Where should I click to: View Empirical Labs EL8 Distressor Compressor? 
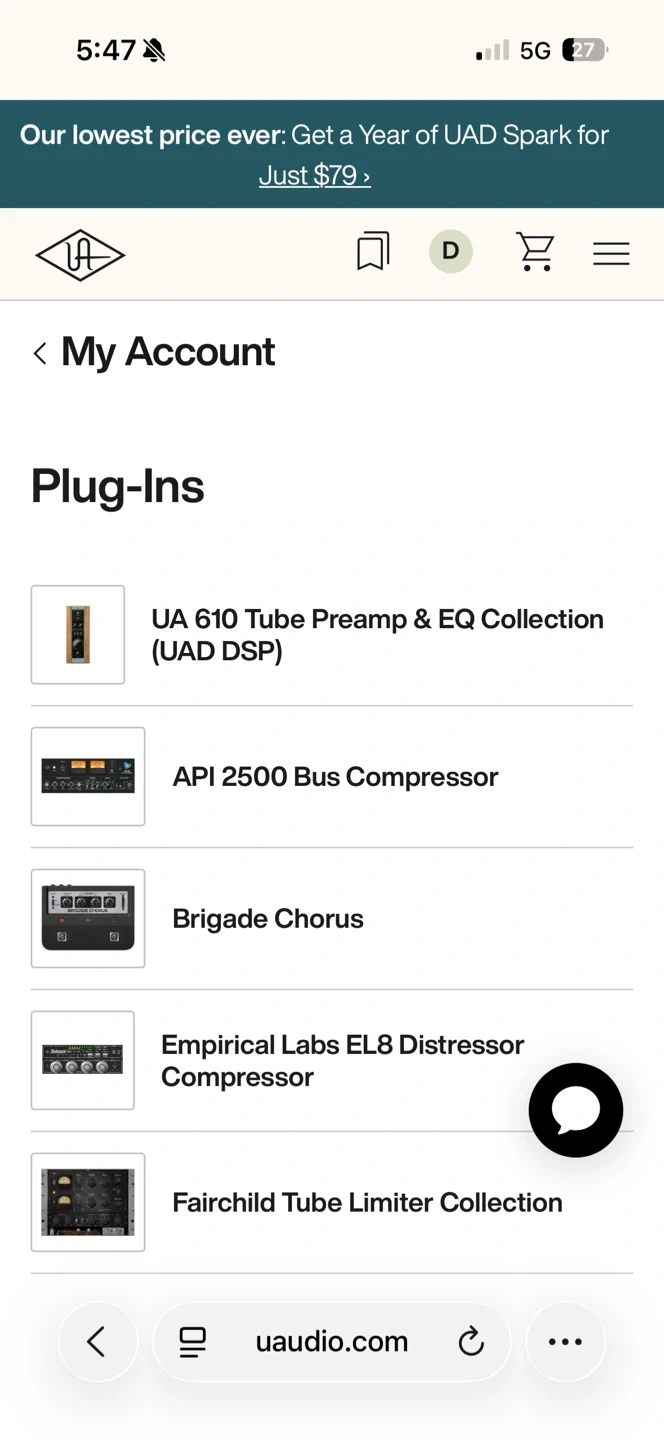pos(342,1061)
